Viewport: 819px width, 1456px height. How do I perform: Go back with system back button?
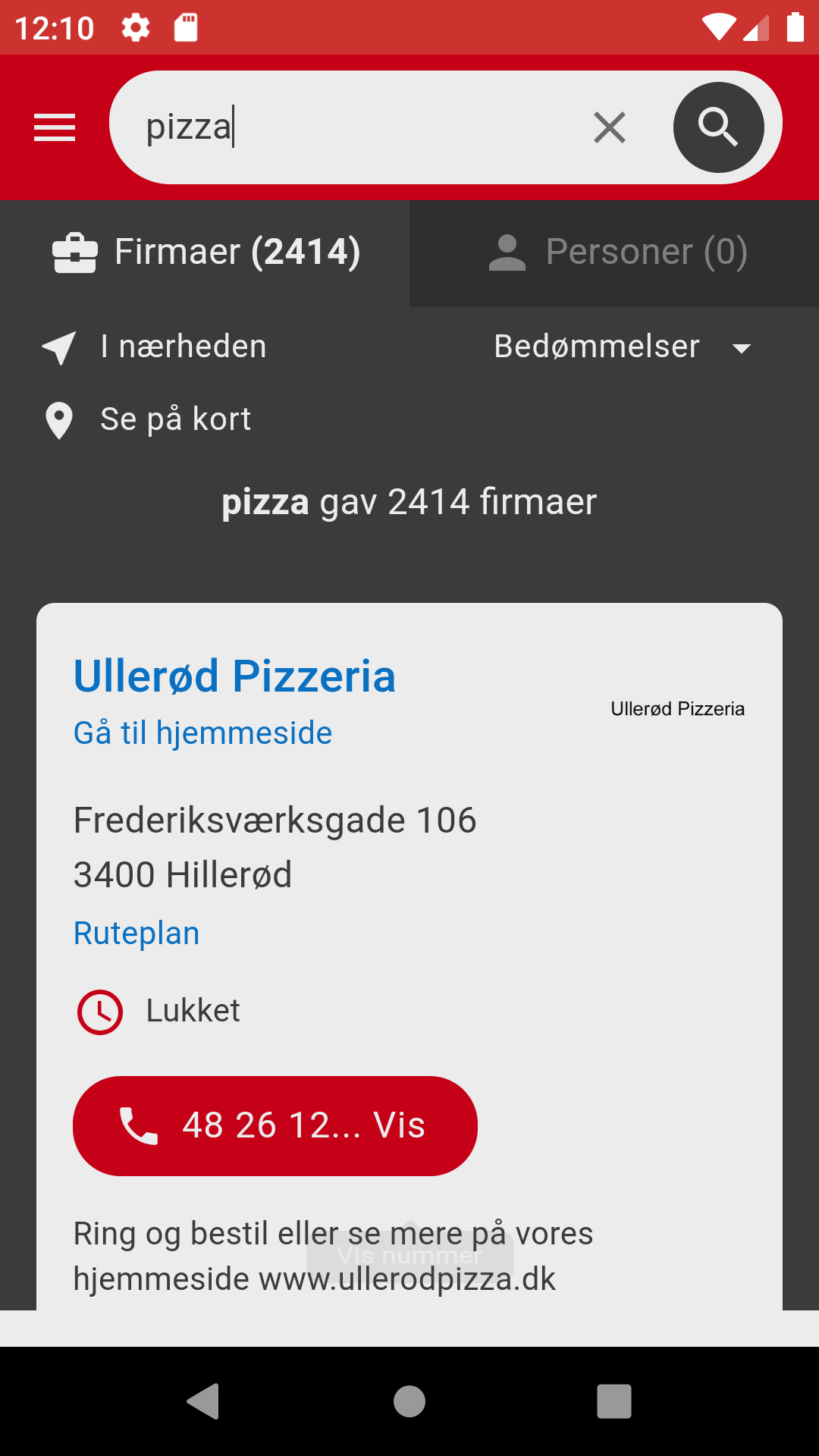203,1401
